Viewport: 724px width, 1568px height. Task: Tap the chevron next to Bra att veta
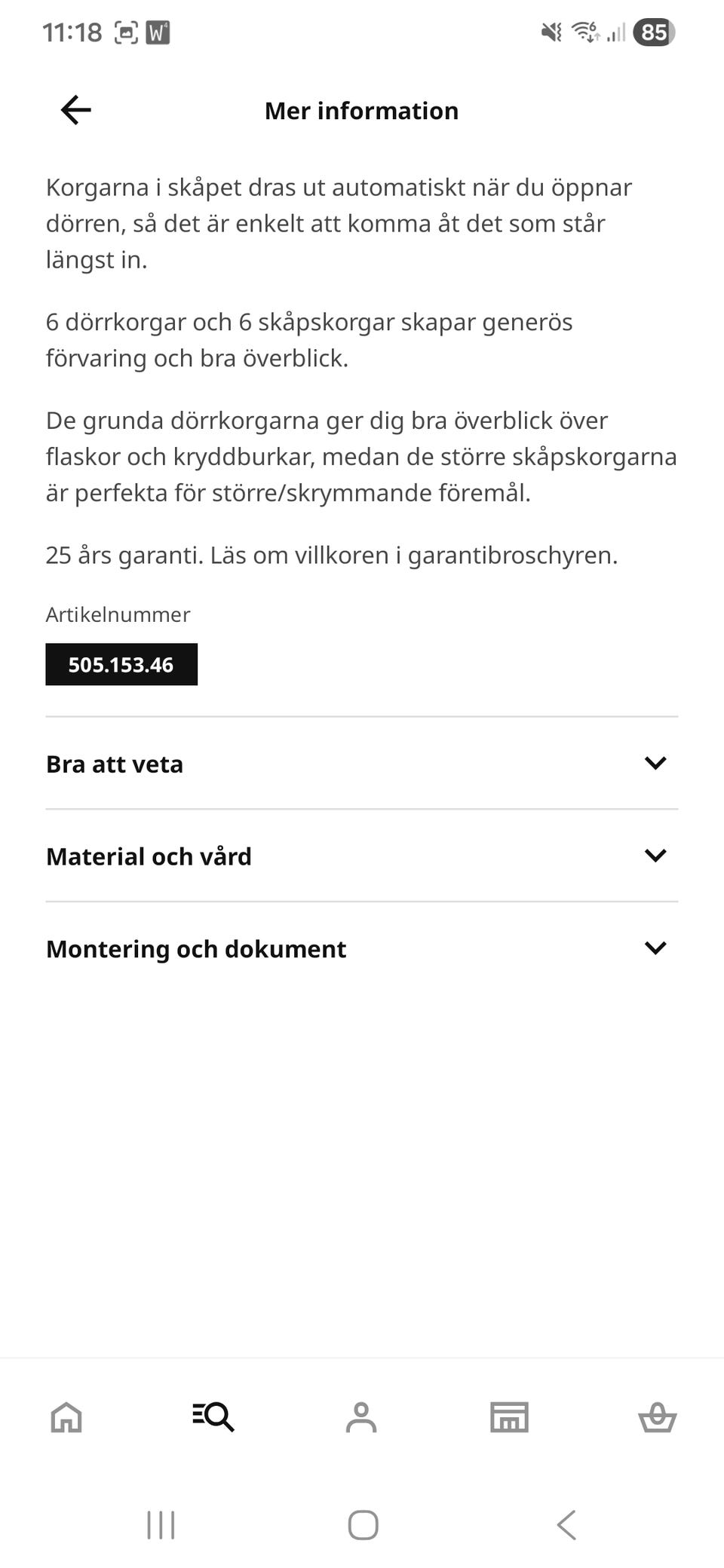pos(655,763)
